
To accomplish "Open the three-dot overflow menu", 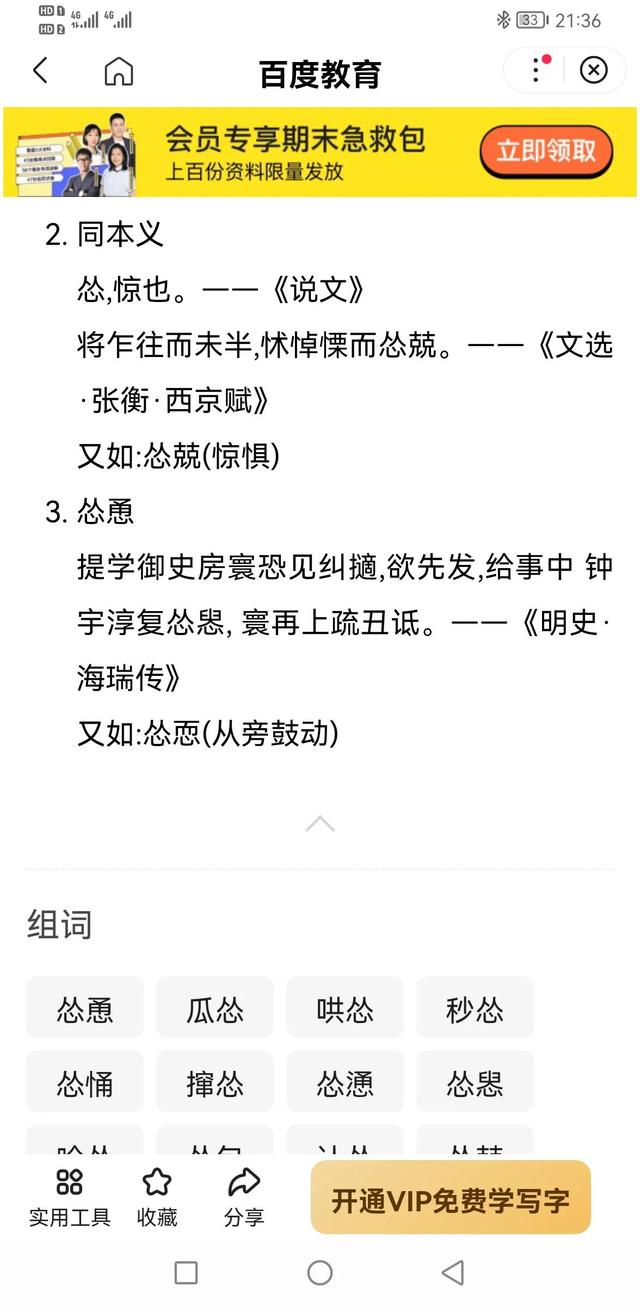I will pos(537,69).
